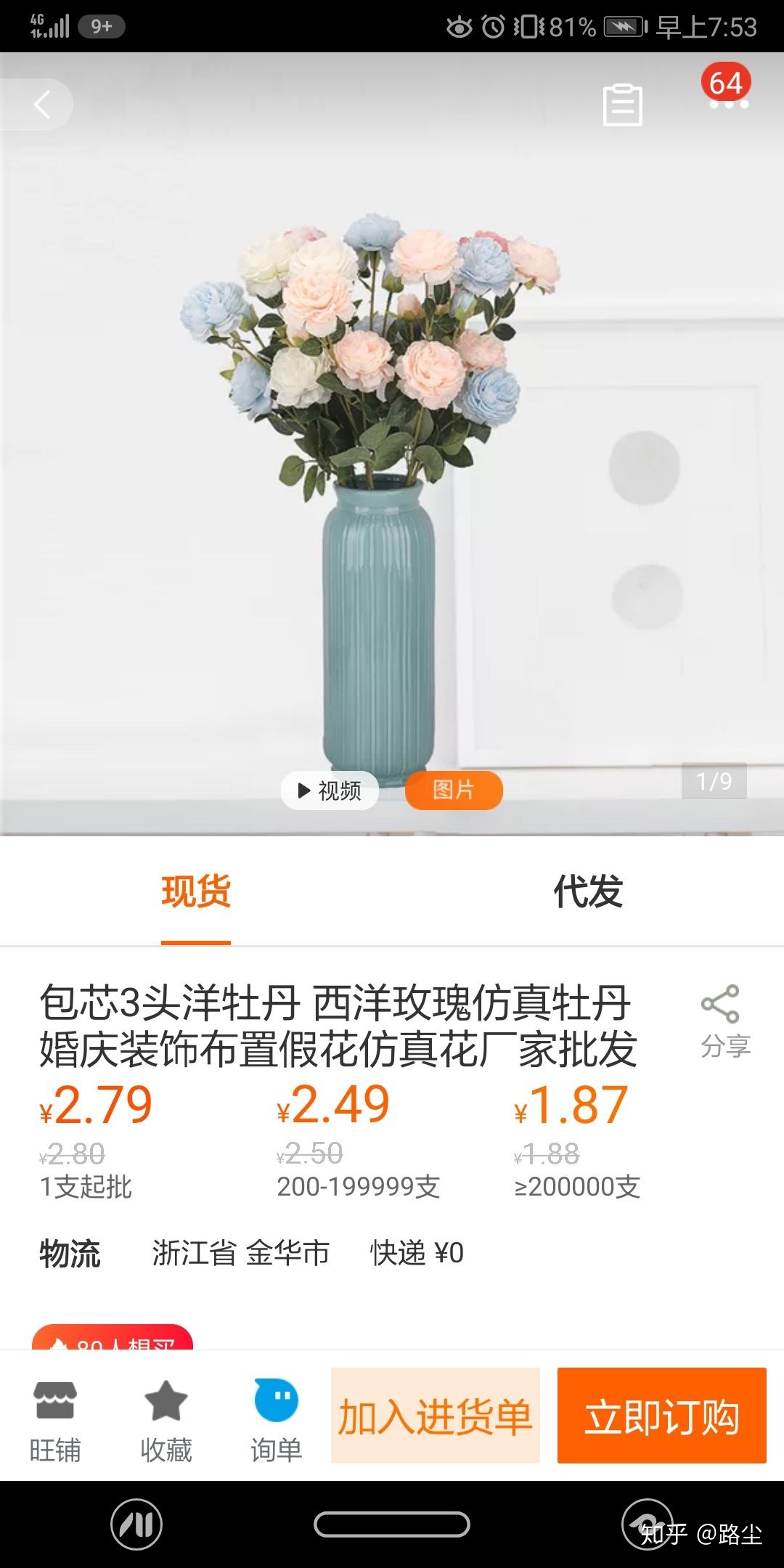Viewport: 784px width, 1568px height.
Task: Tap the system home pill
Action: click(x=392, y=1524)
